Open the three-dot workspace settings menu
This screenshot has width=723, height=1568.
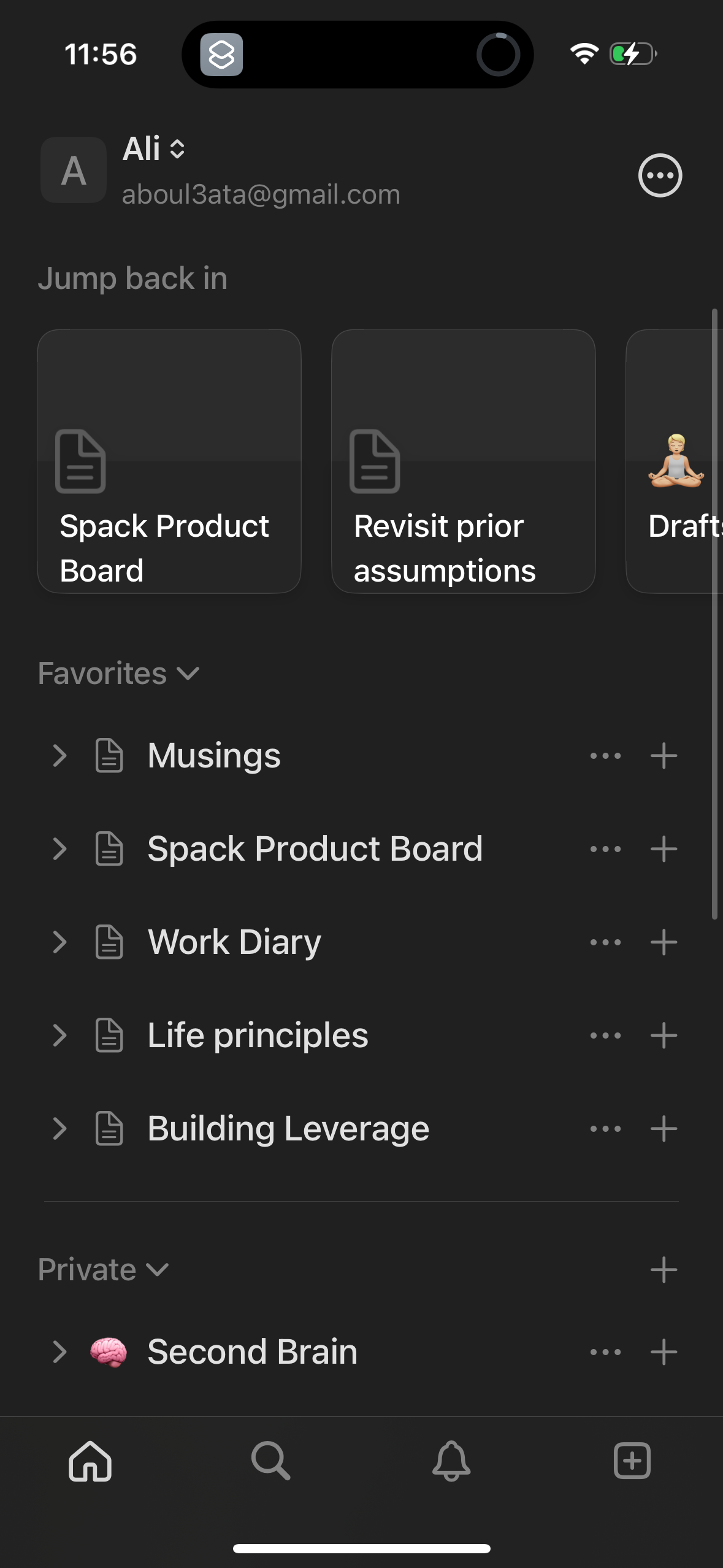(659, 175)
